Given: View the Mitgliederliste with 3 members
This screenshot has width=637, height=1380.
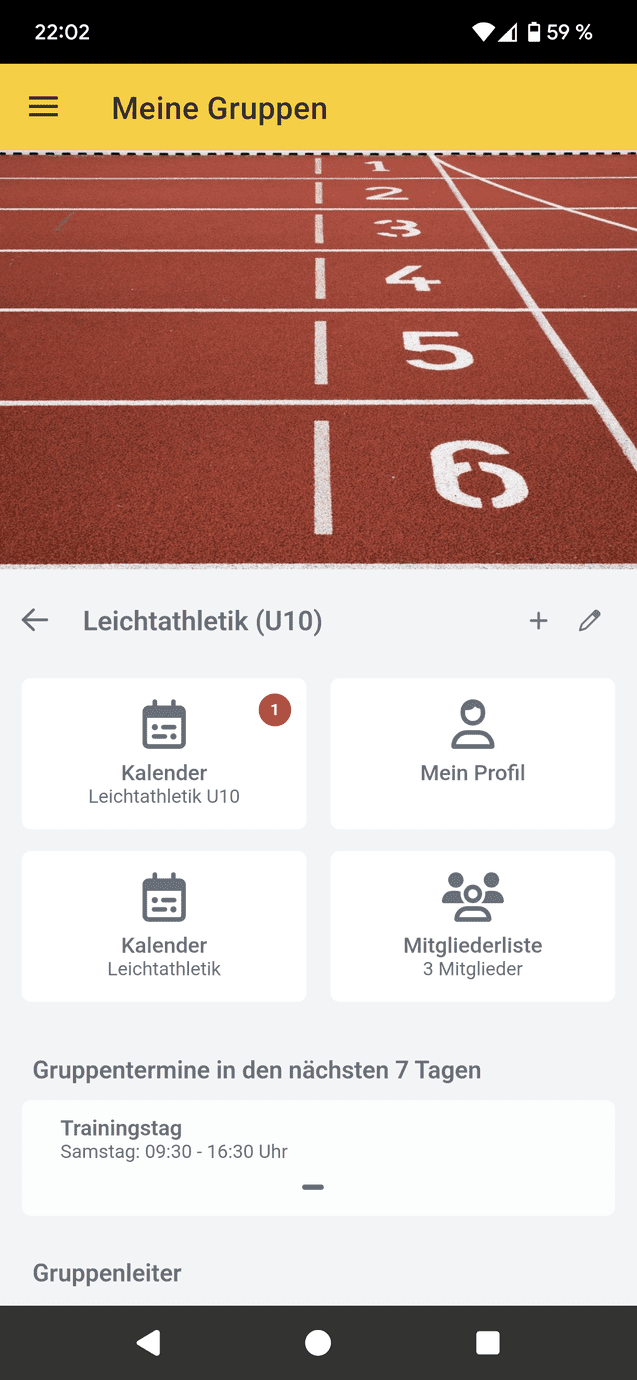Looking at the screenshot, I should (x=472, y=926).
